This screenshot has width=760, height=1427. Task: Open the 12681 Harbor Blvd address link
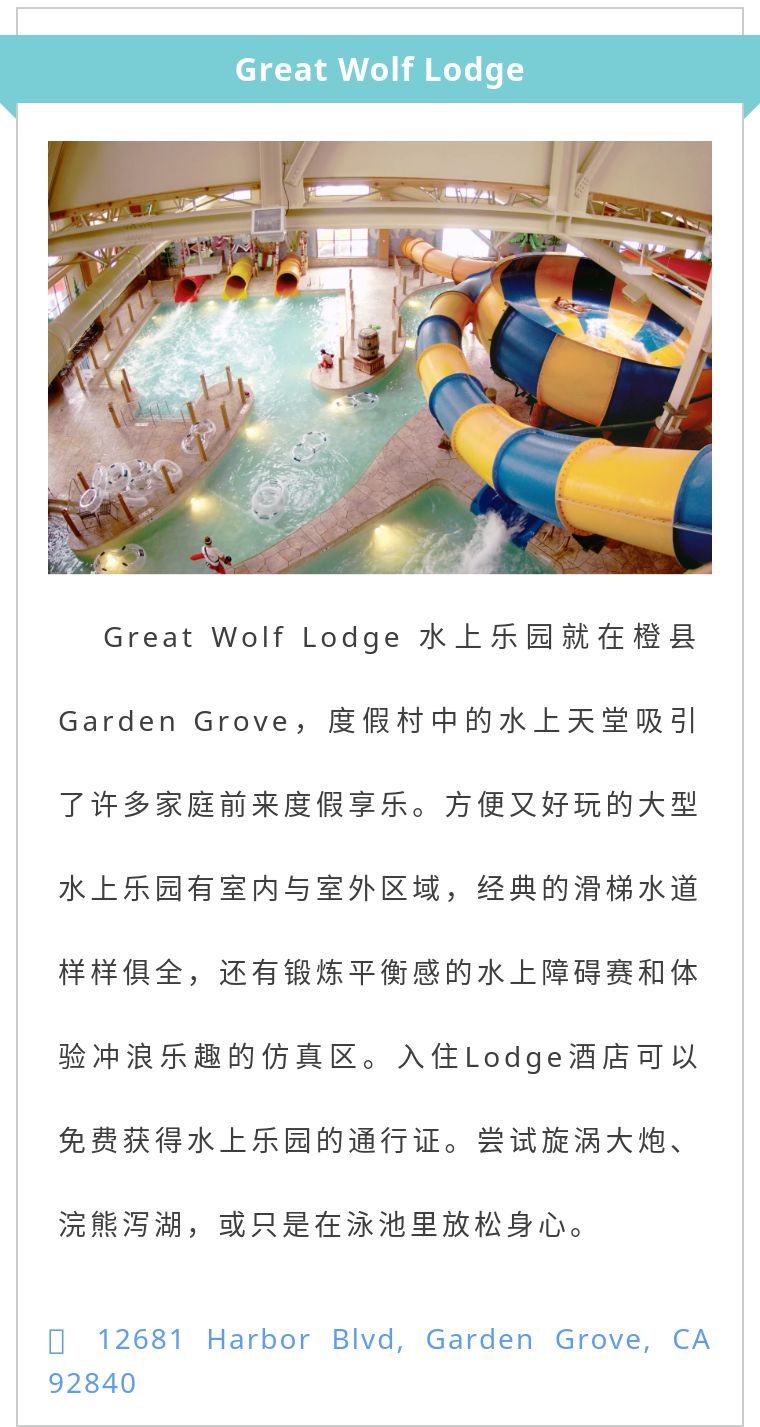coord(379,1340)
